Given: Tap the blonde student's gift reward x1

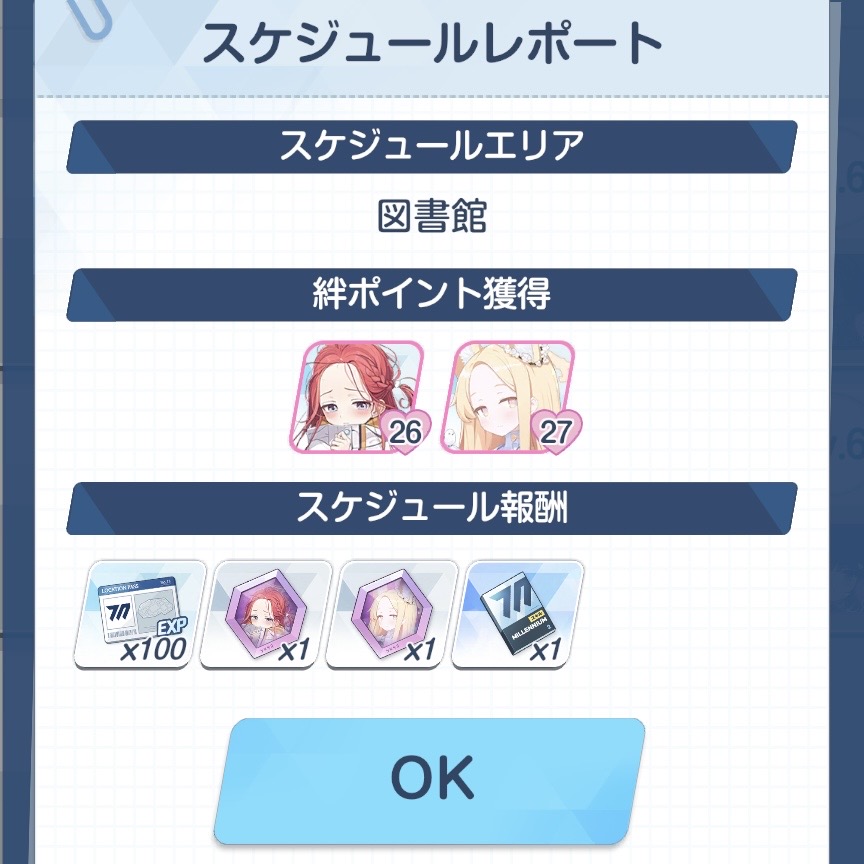Looking at the screenshot, I should click(398, 614).
